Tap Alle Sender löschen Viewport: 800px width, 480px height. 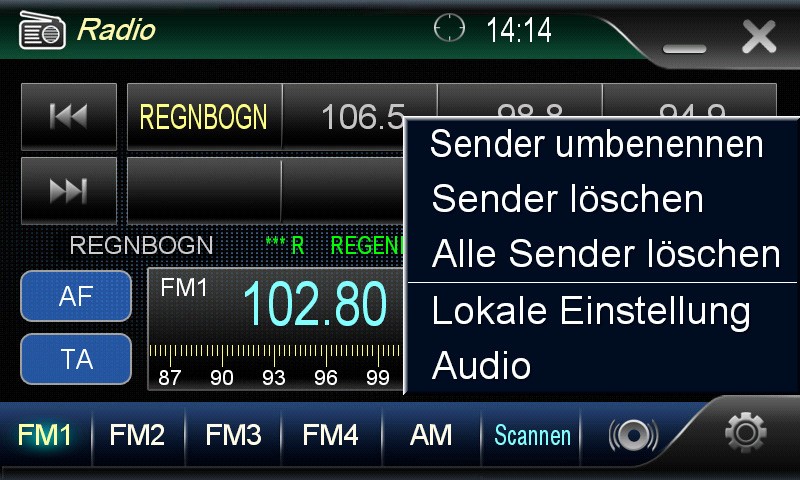tap(605, 253)
